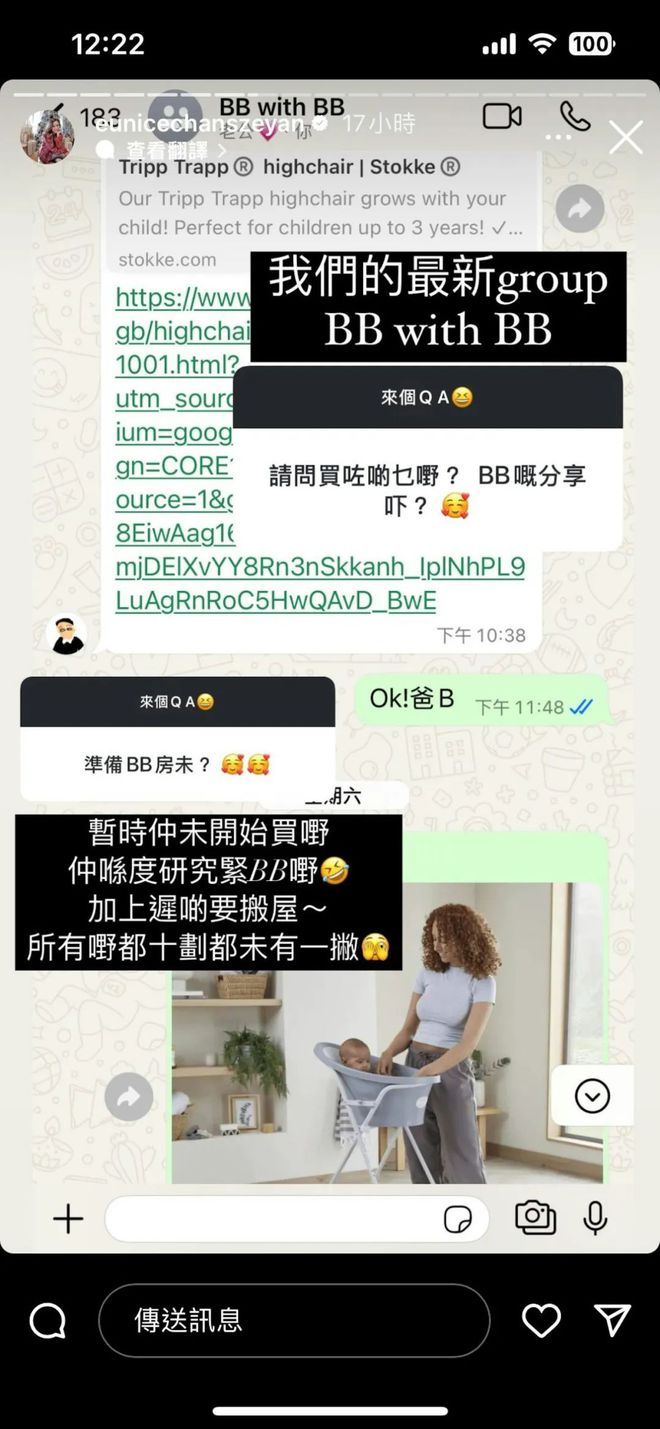Image resolution: width=660 pixels, height=1429 pixels.
Task: Like this story with the heart
Action: click(541, 1321)
